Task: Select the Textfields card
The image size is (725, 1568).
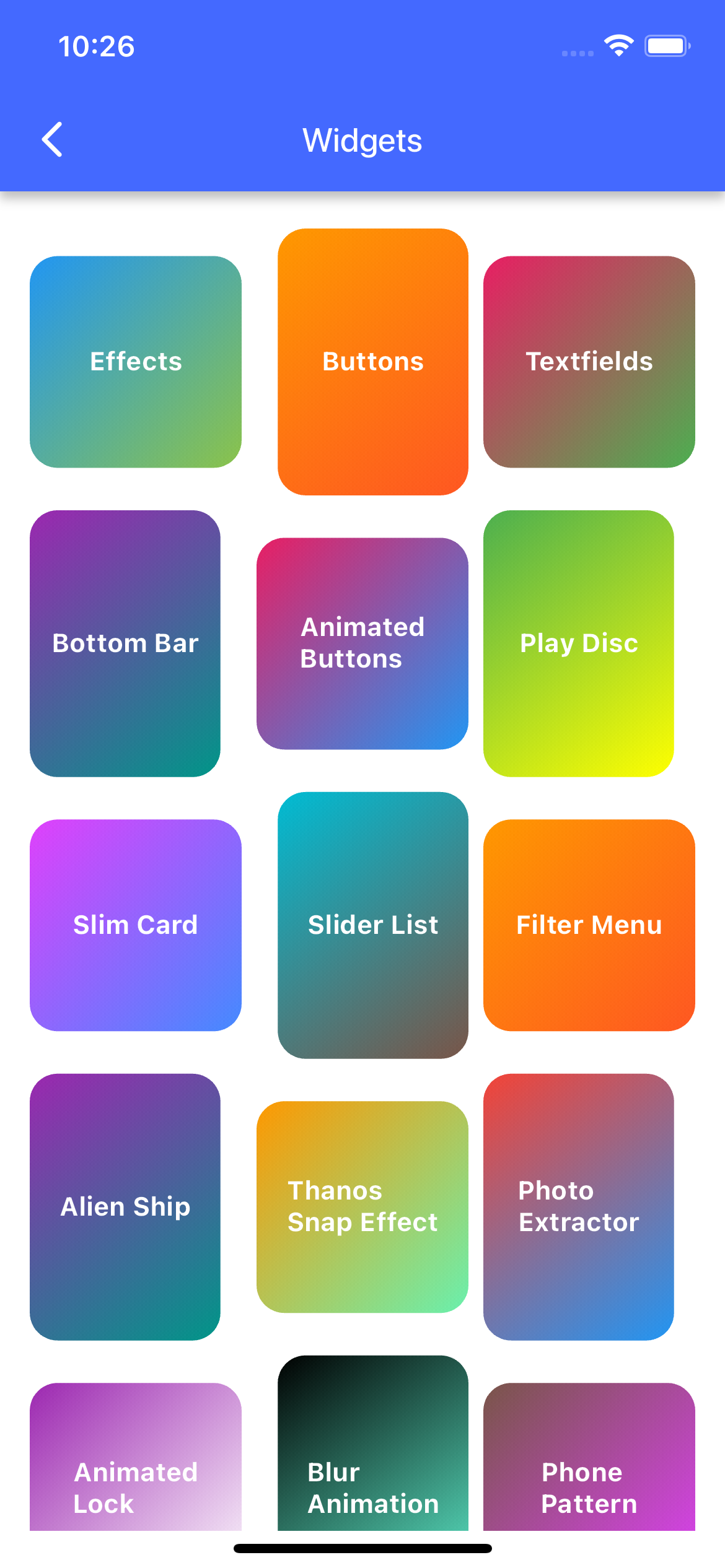Action: click(589, 362)
